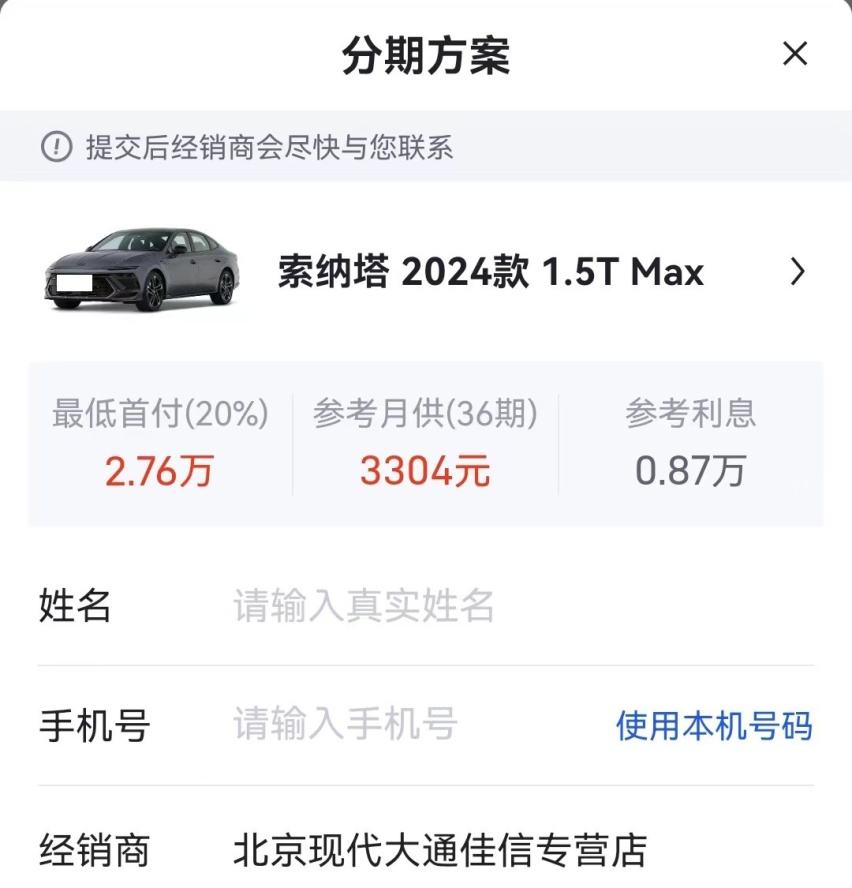Viewport: 852px width, 888px height.
Task: Open the 索纳塔 2024款 1.5T Max car row
Action: coord(490,272)
